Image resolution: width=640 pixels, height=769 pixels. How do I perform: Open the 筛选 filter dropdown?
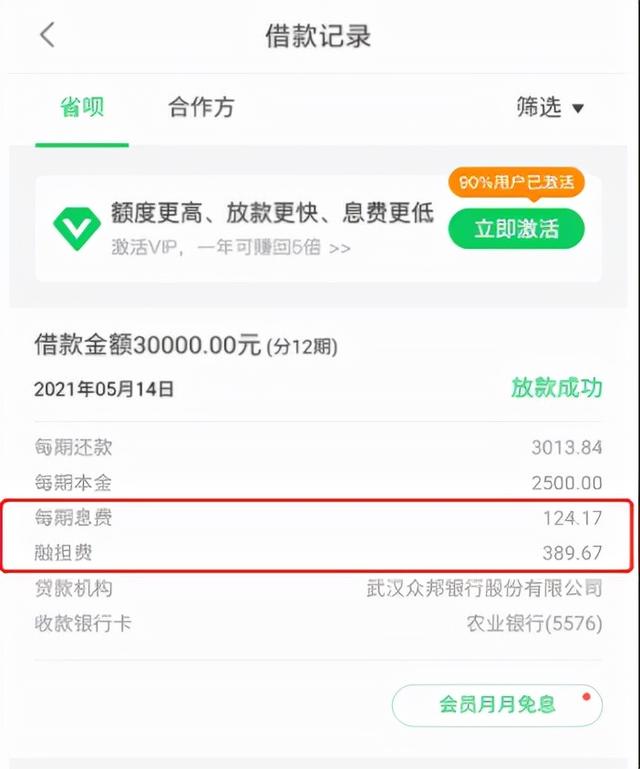[x=550, y=108]
